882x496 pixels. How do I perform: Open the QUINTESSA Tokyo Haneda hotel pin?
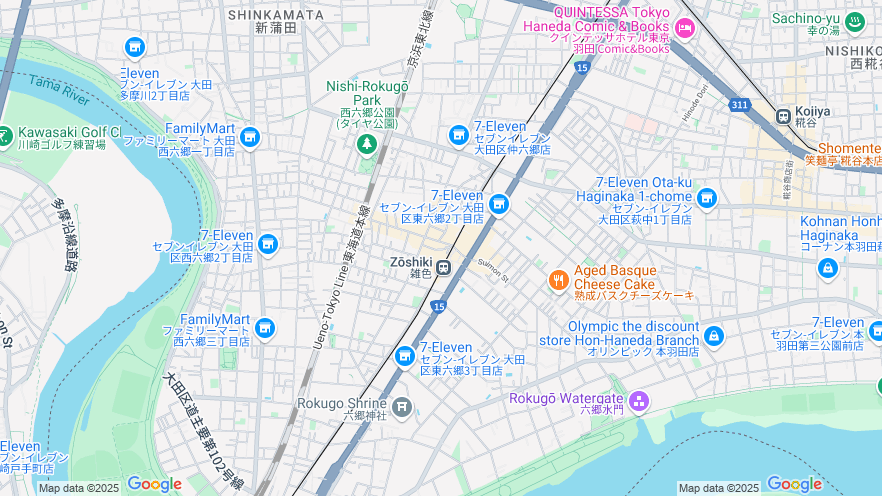coord(685,27)
